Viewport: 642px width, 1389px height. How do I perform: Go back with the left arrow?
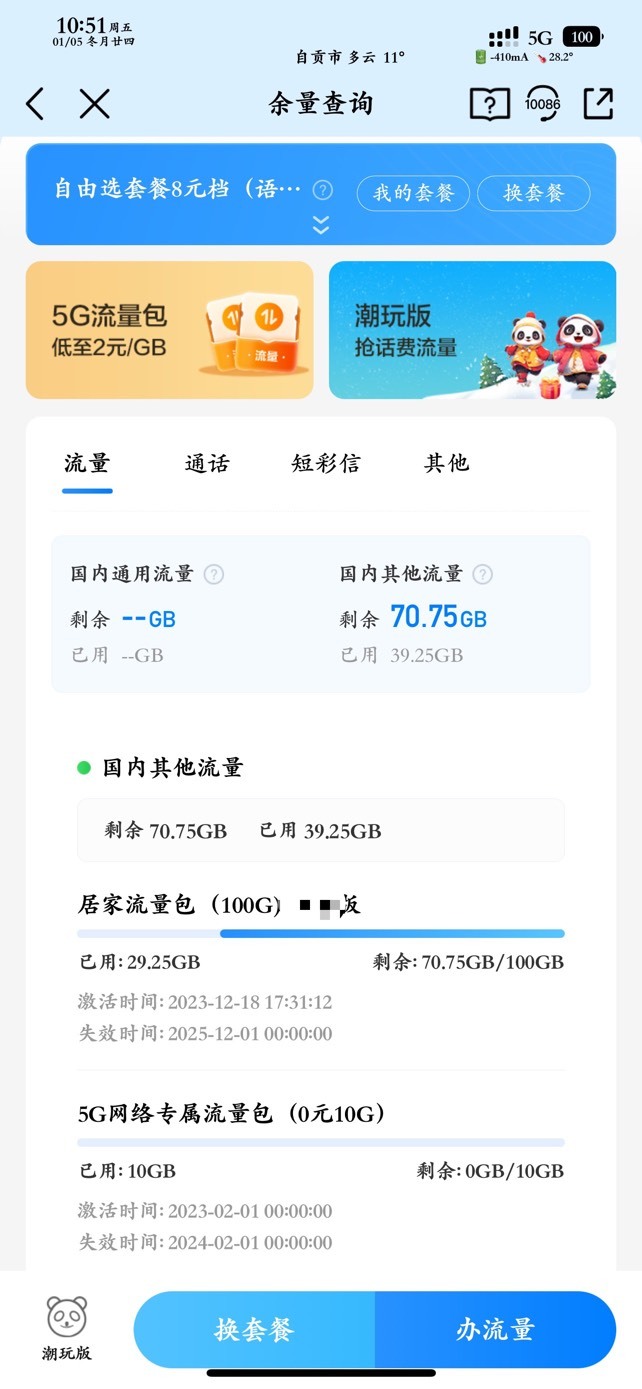(35, 103)
